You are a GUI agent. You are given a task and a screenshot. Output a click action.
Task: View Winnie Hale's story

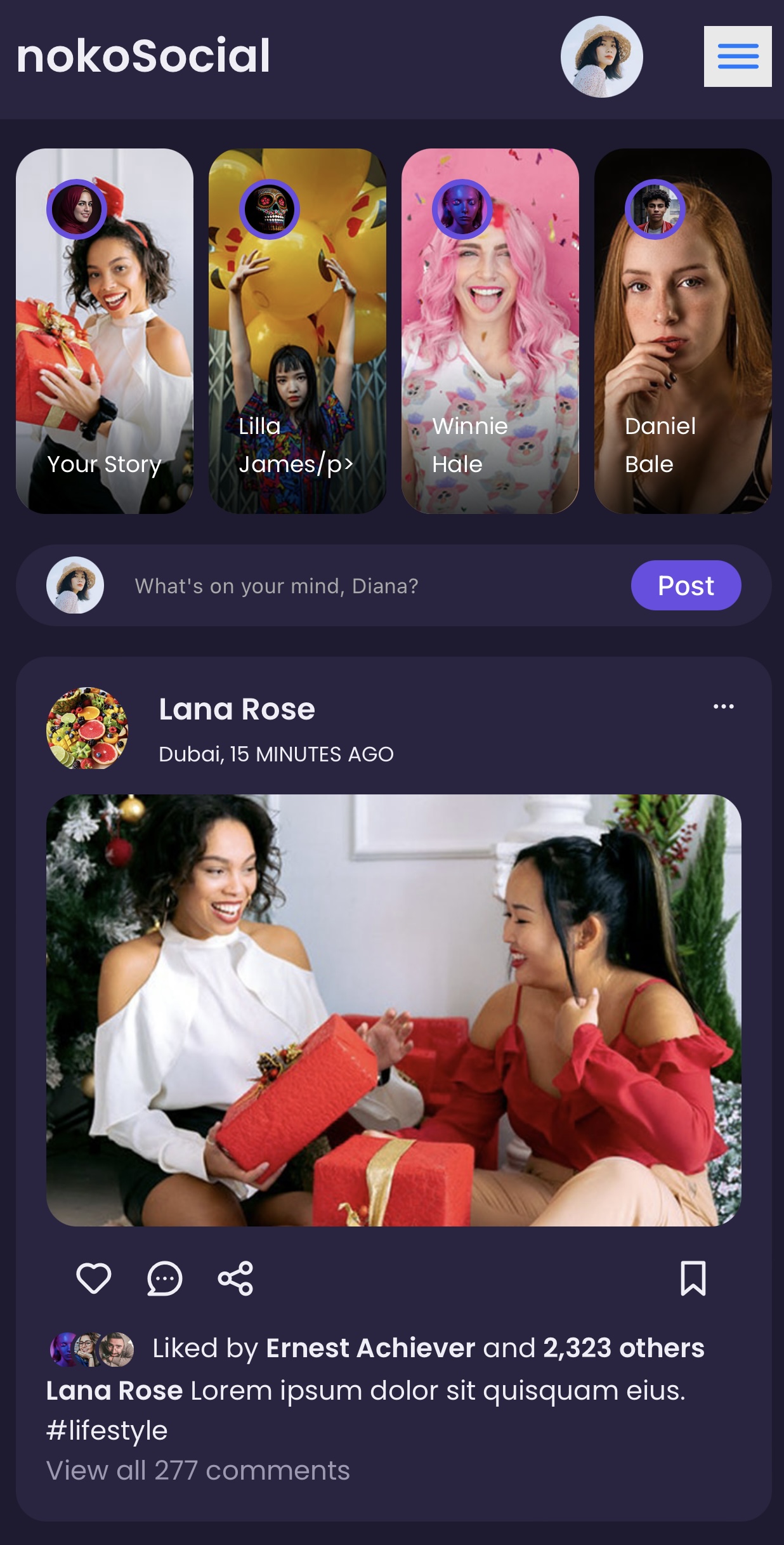[x=490, y=331]
